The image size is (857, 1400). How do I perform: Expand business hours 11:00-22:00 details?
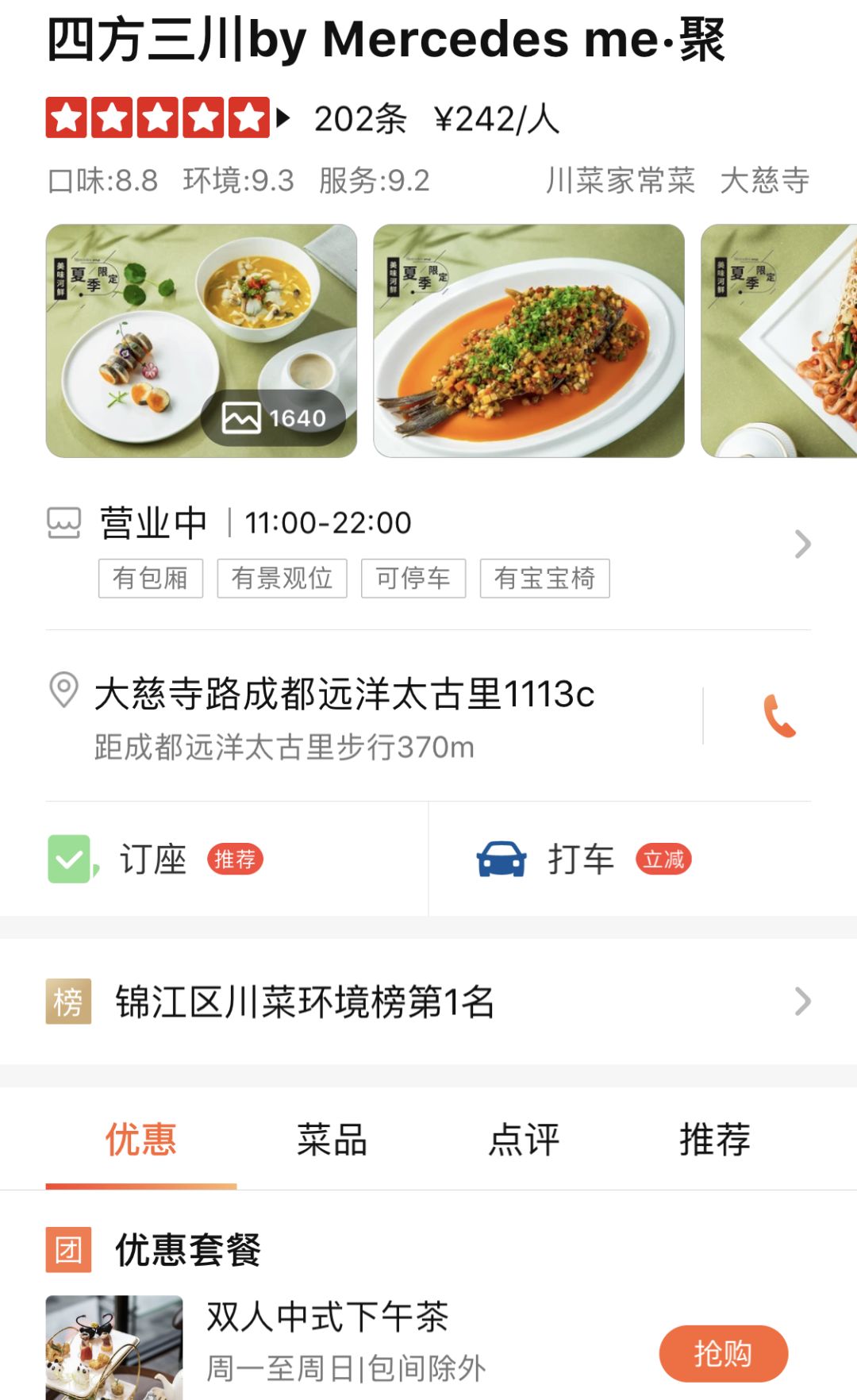point(802,544)
